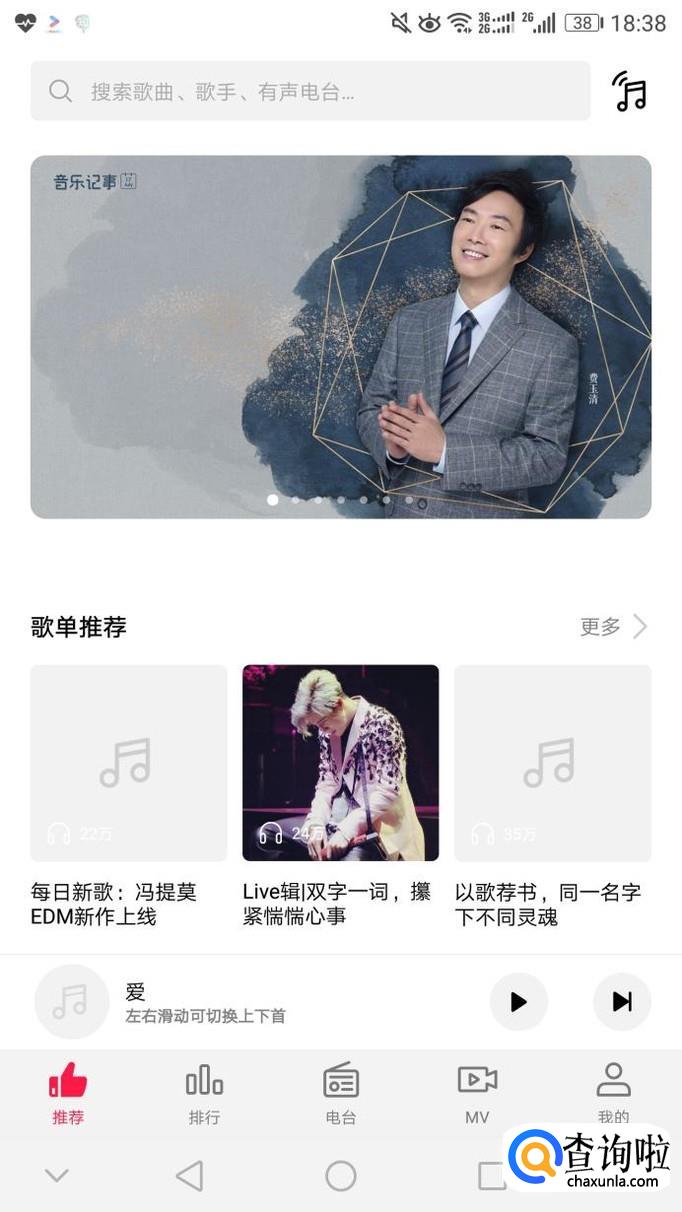This screenshot has height=1212, width=682.
Task: Skip to the next song
Action: (x=621, y=1001)
